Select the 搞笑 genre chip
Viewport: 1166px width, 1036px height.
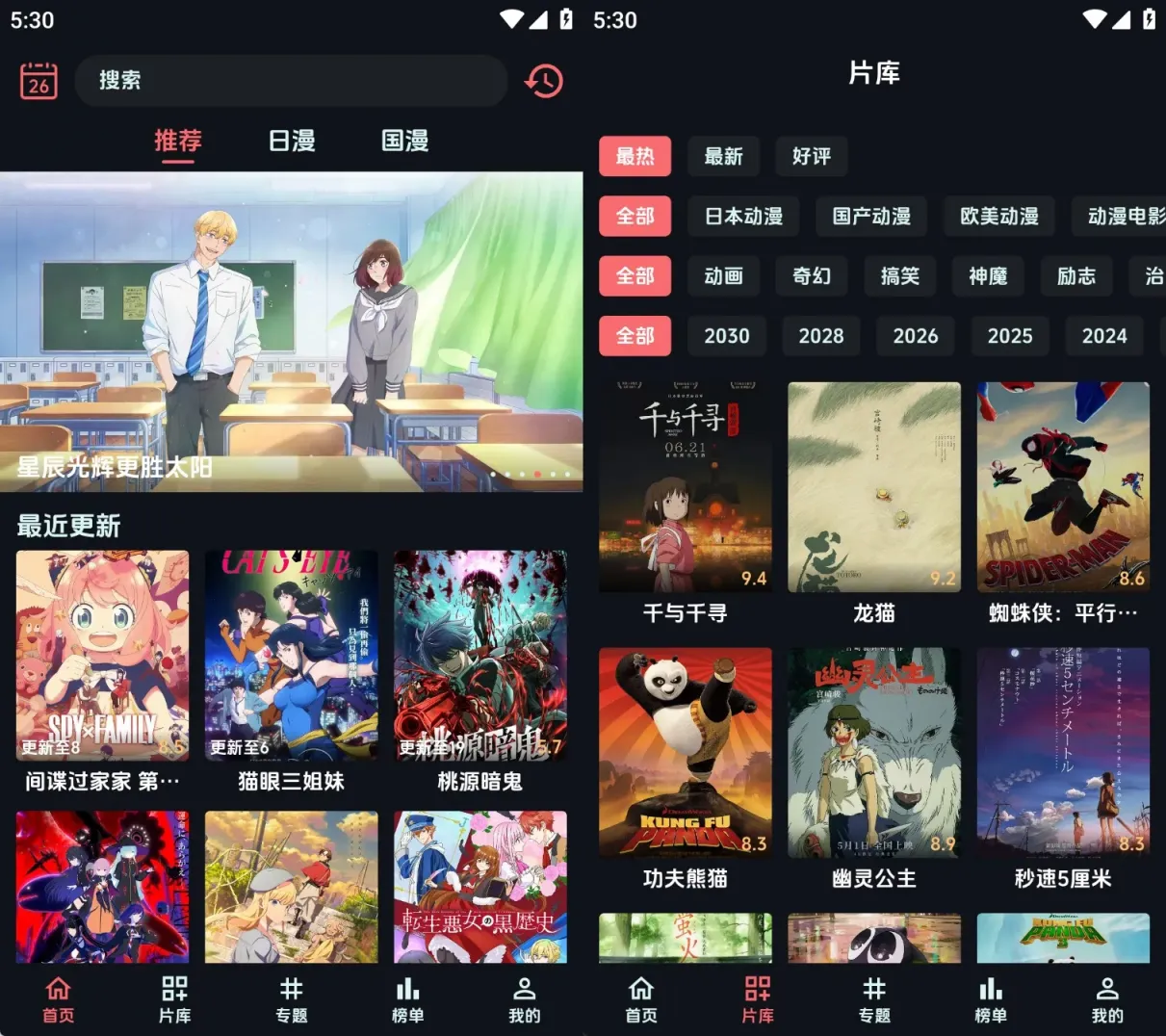coord(900,276)
